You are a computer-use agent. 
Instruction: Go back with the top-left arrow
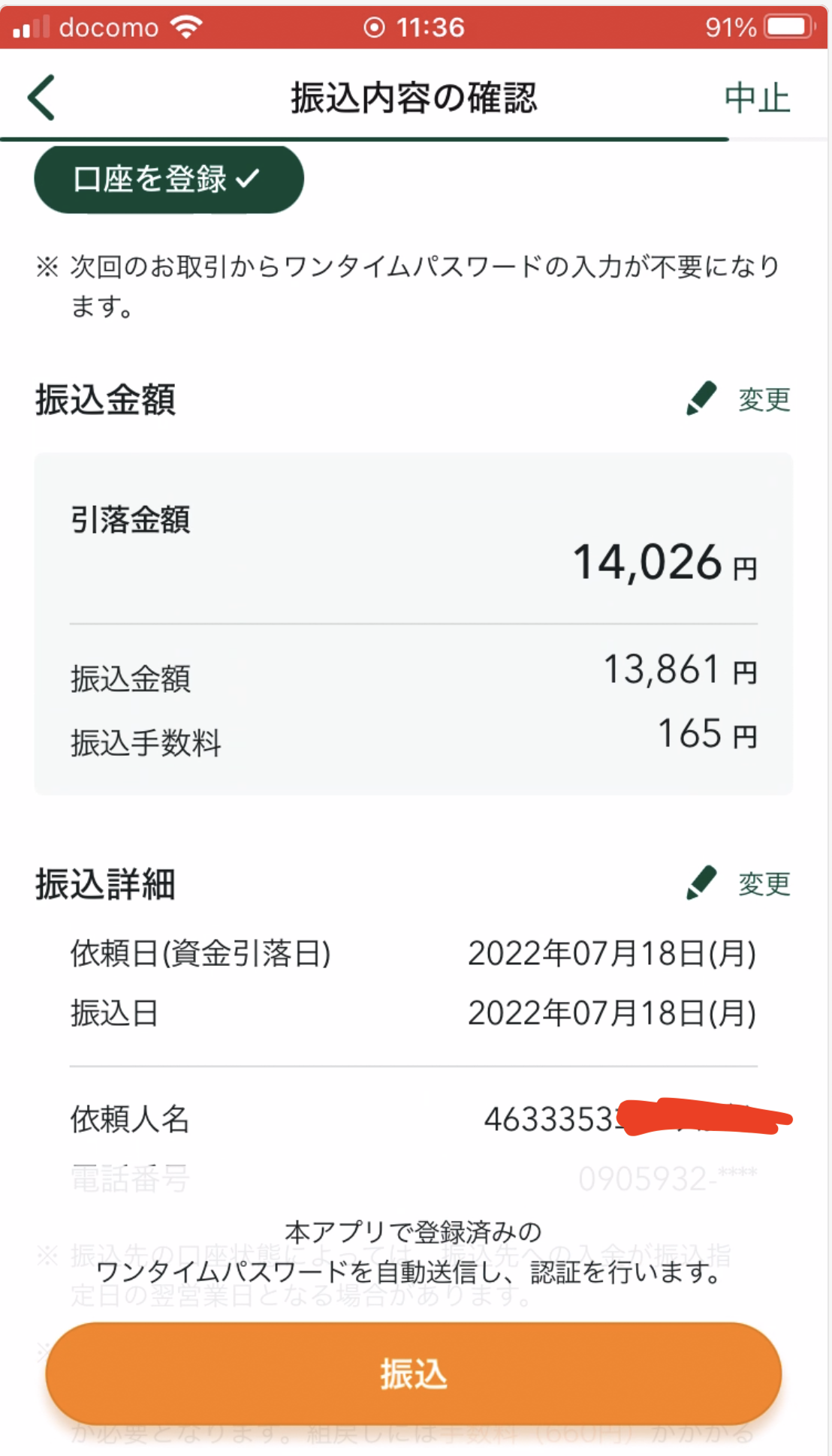pos(41,98)
